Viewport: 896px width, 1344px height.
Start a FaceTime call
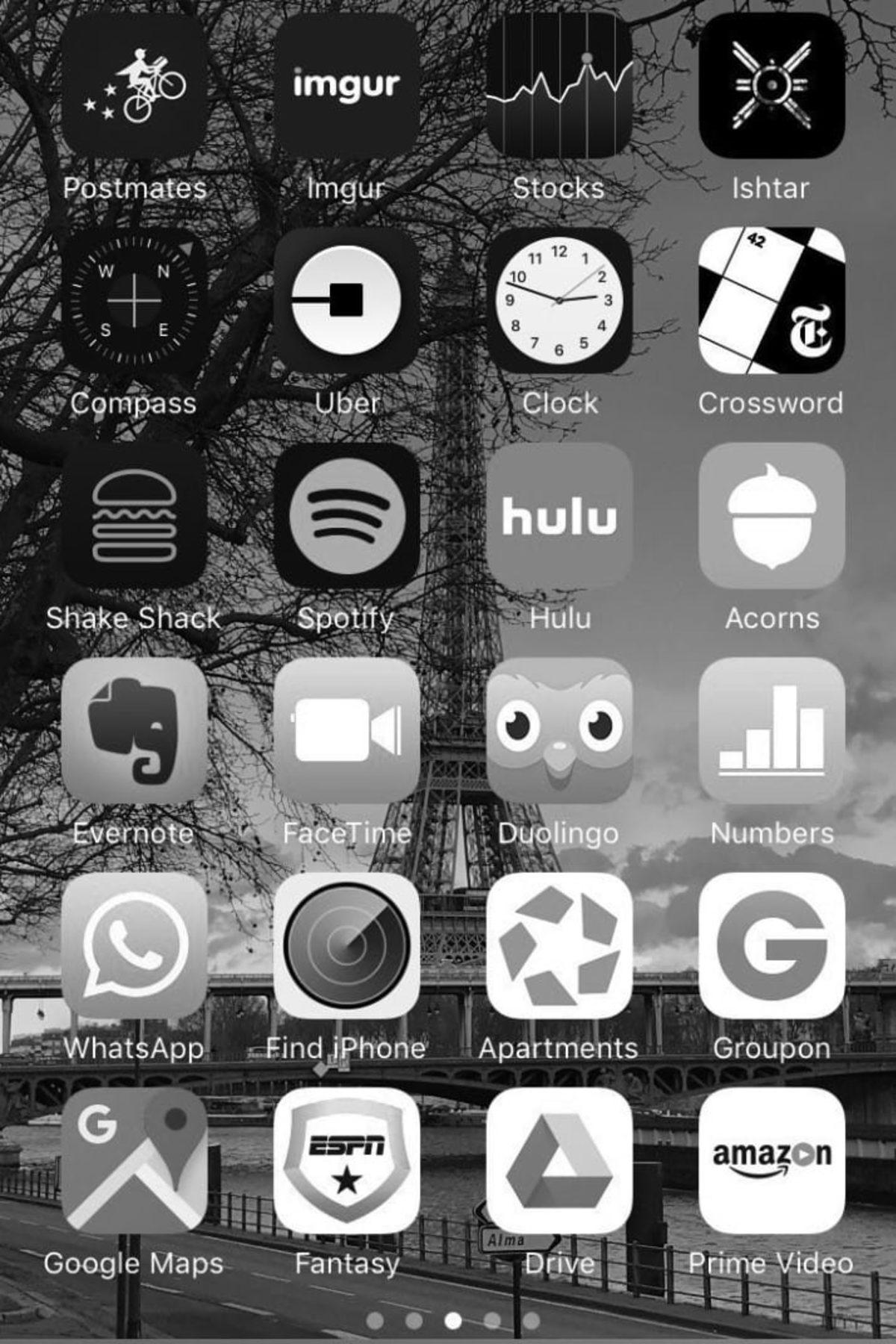point(346,732)
